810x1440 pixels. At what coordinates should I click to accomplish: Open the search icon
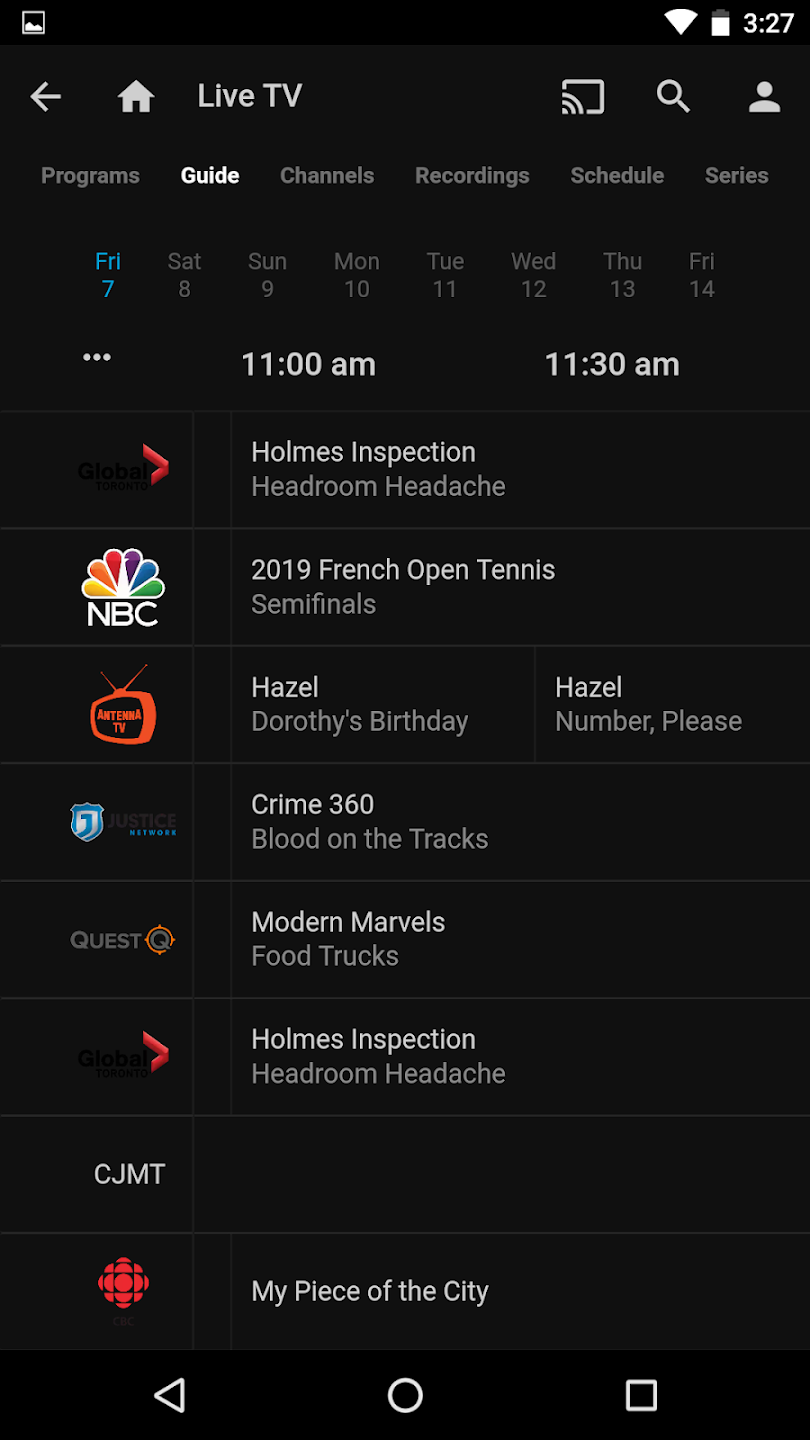point(673,96)
